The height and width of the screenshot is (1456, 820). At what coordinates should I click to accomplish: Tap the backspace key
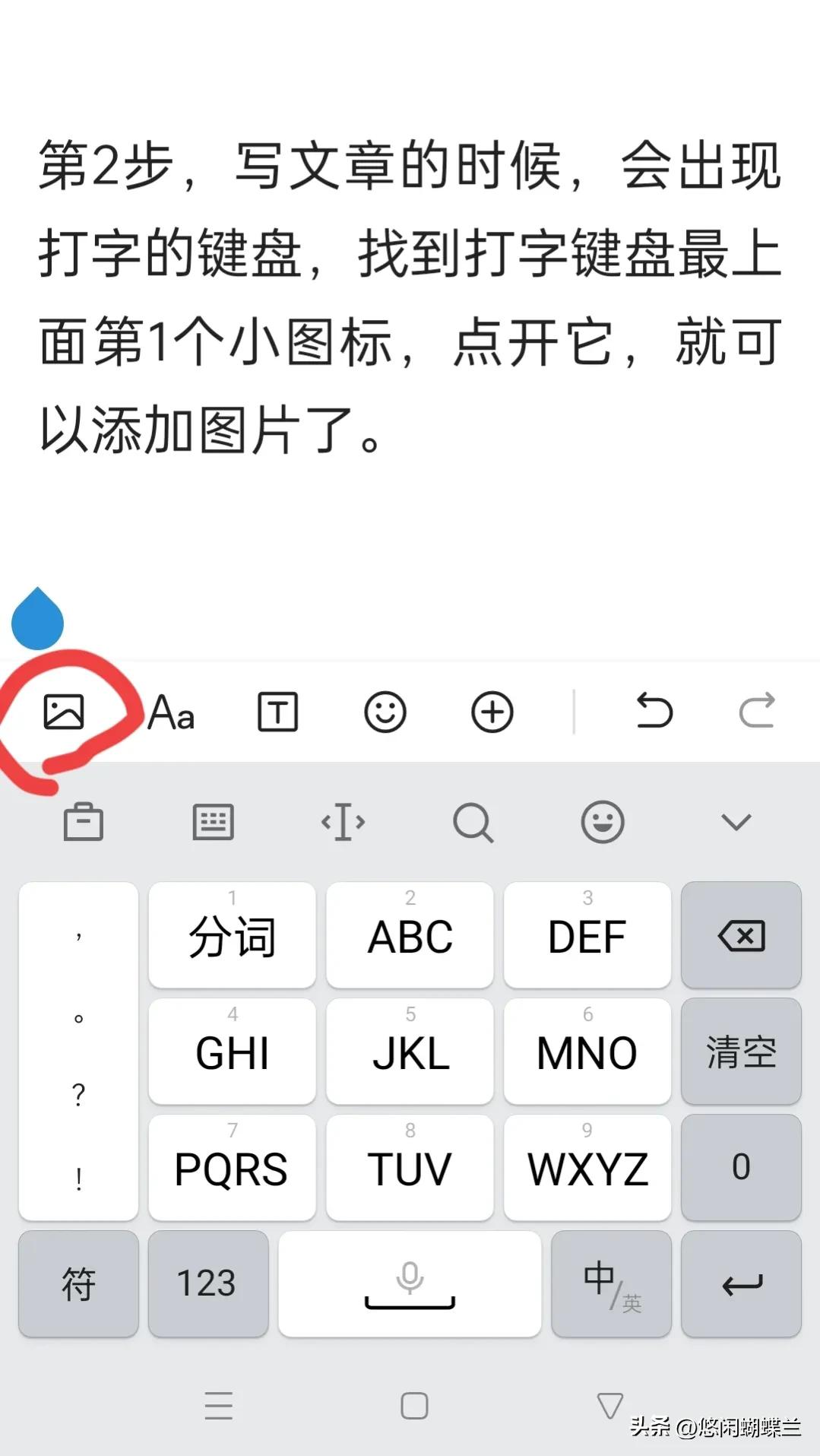pos(741,935)
